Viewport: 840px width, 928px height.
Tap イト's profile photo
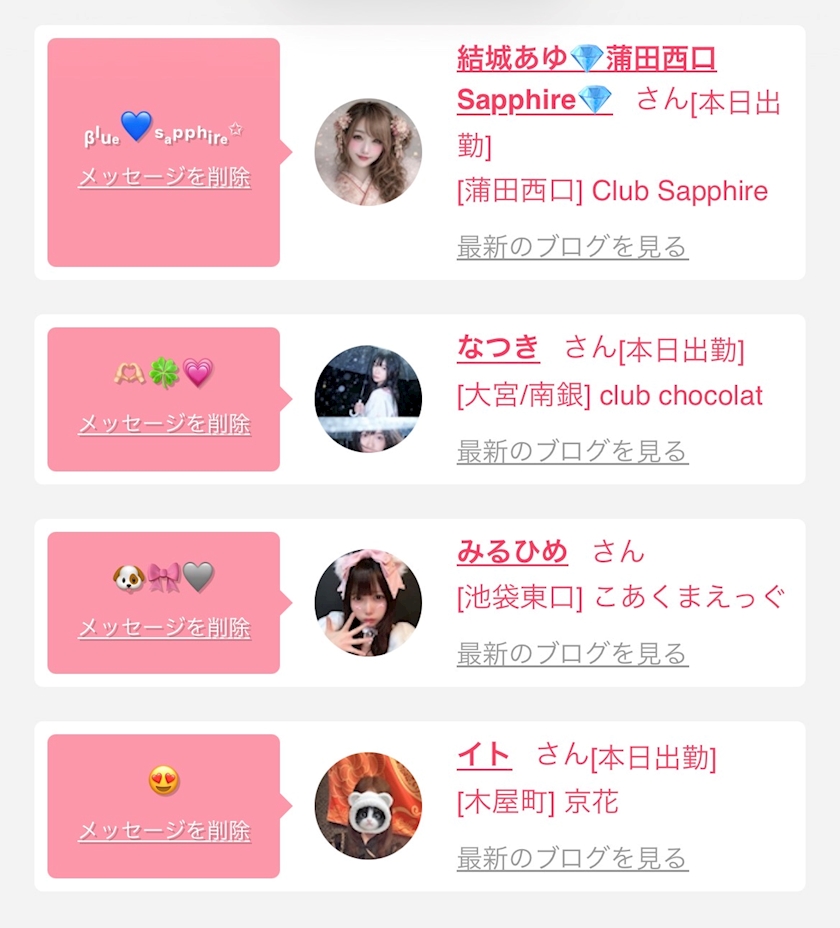(x=368, y=806)
